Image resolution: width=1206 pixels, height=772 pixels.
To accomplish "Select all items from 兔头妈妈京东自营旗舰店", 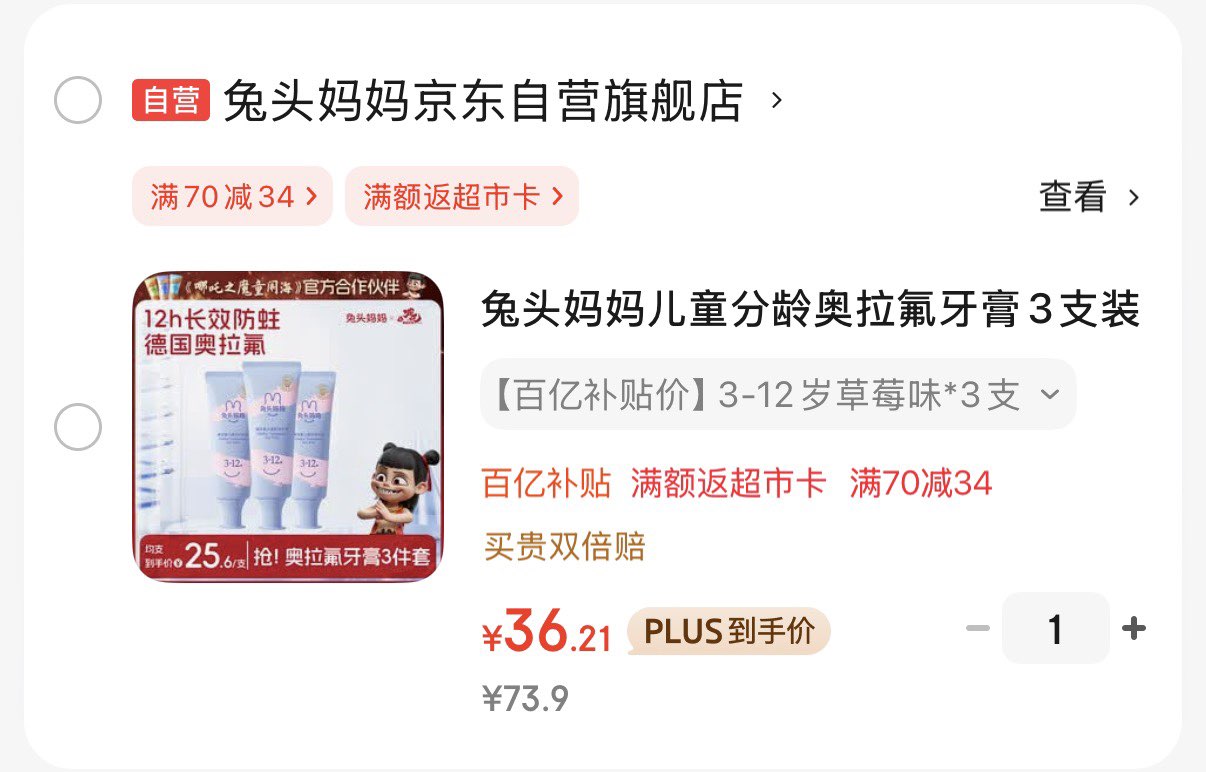I will pyautogui.click(x=77, y=100).
